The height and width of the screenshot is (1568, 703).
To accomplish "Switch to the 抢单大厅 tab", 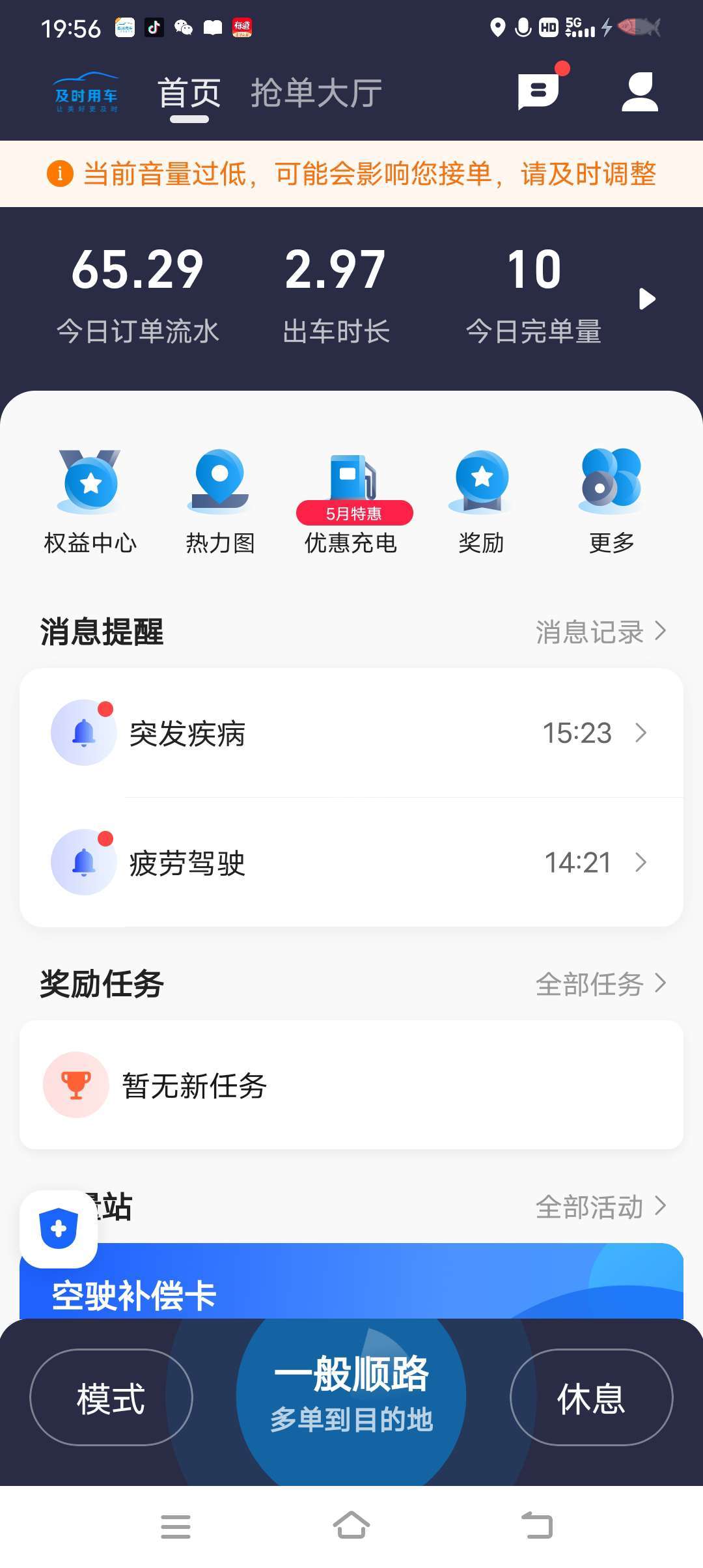I will (x=316, y=93).
